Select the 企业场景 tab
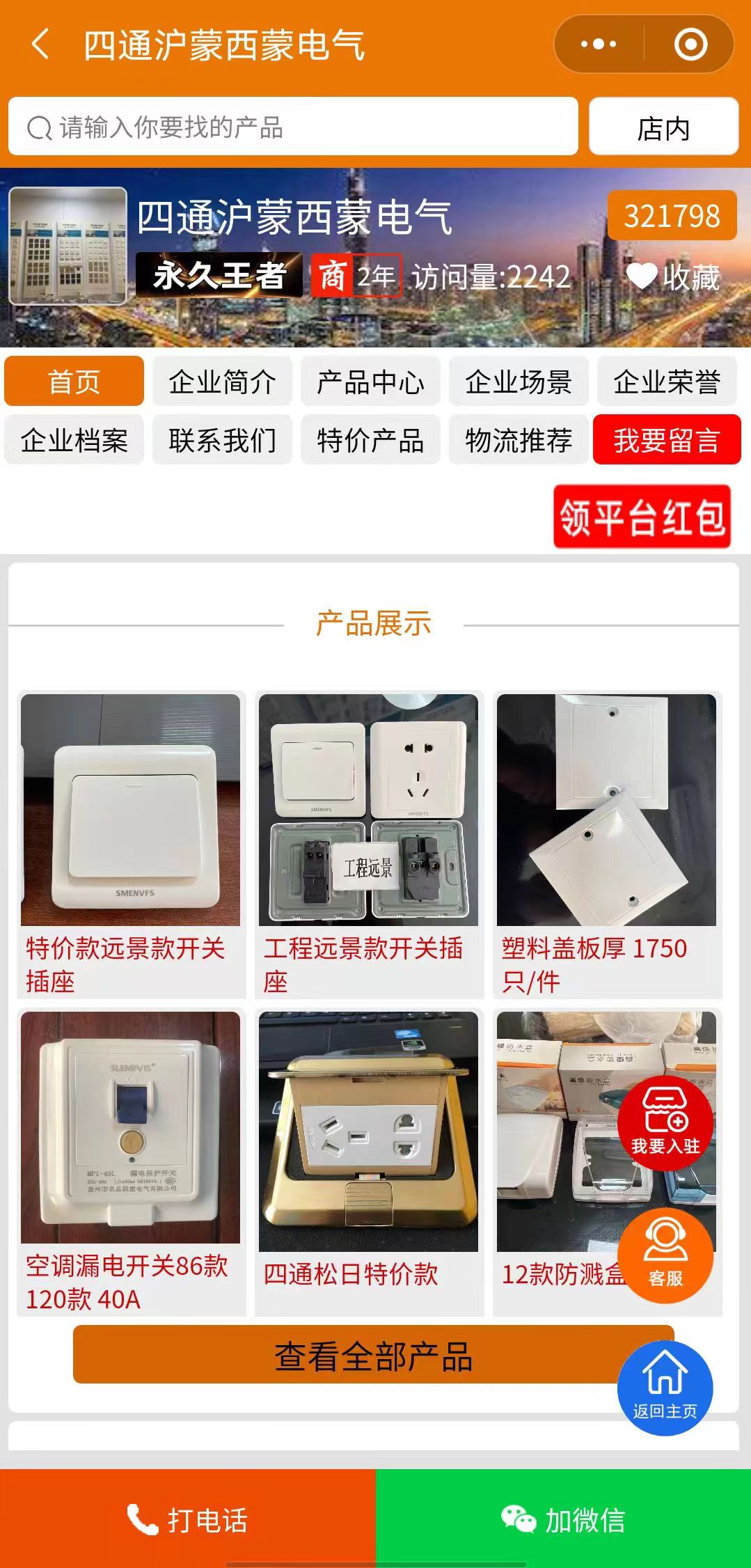 [x=519, y=382]
